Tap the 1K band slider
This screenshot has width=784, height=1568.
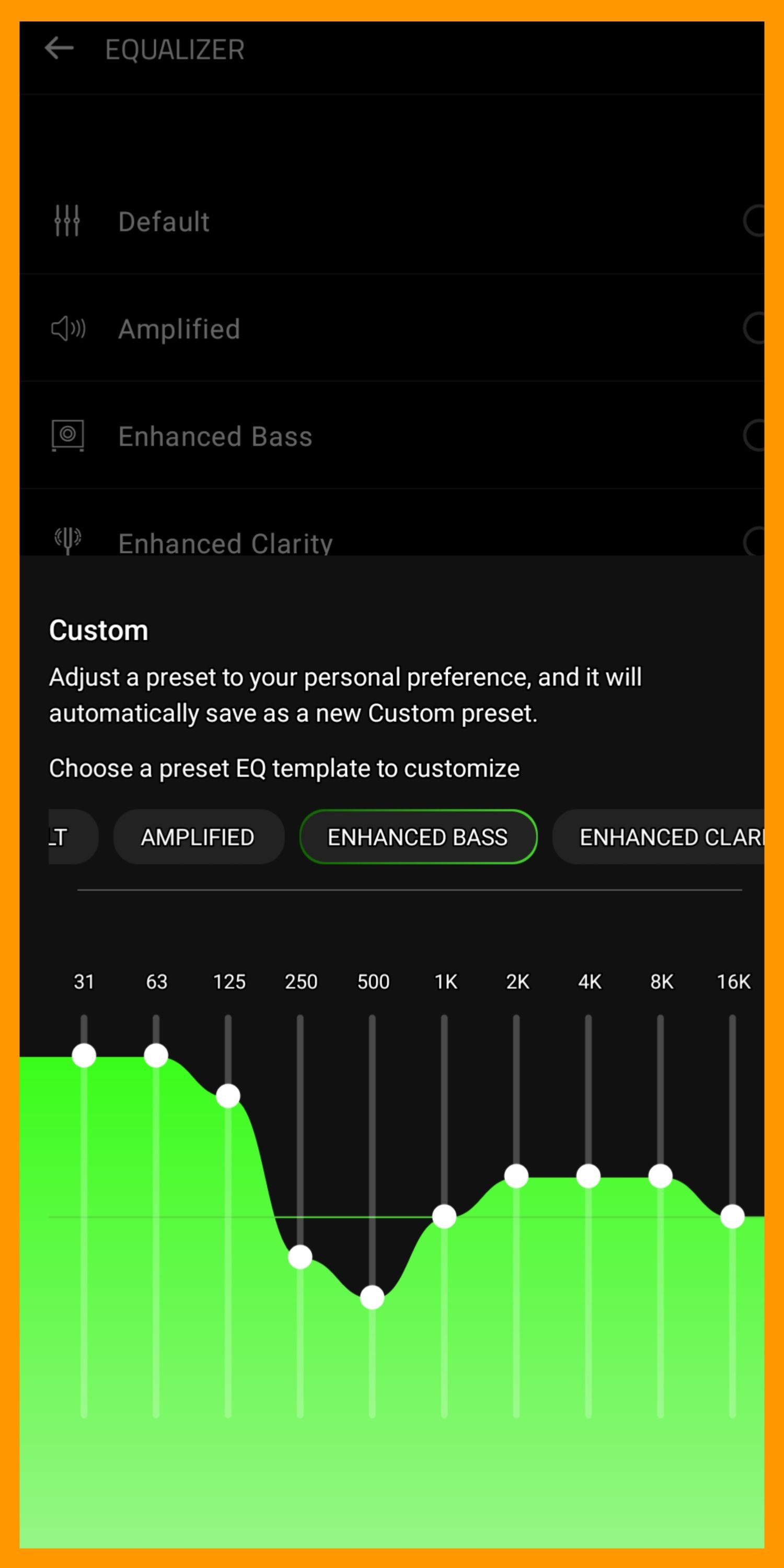click(x=444, y=1216)
